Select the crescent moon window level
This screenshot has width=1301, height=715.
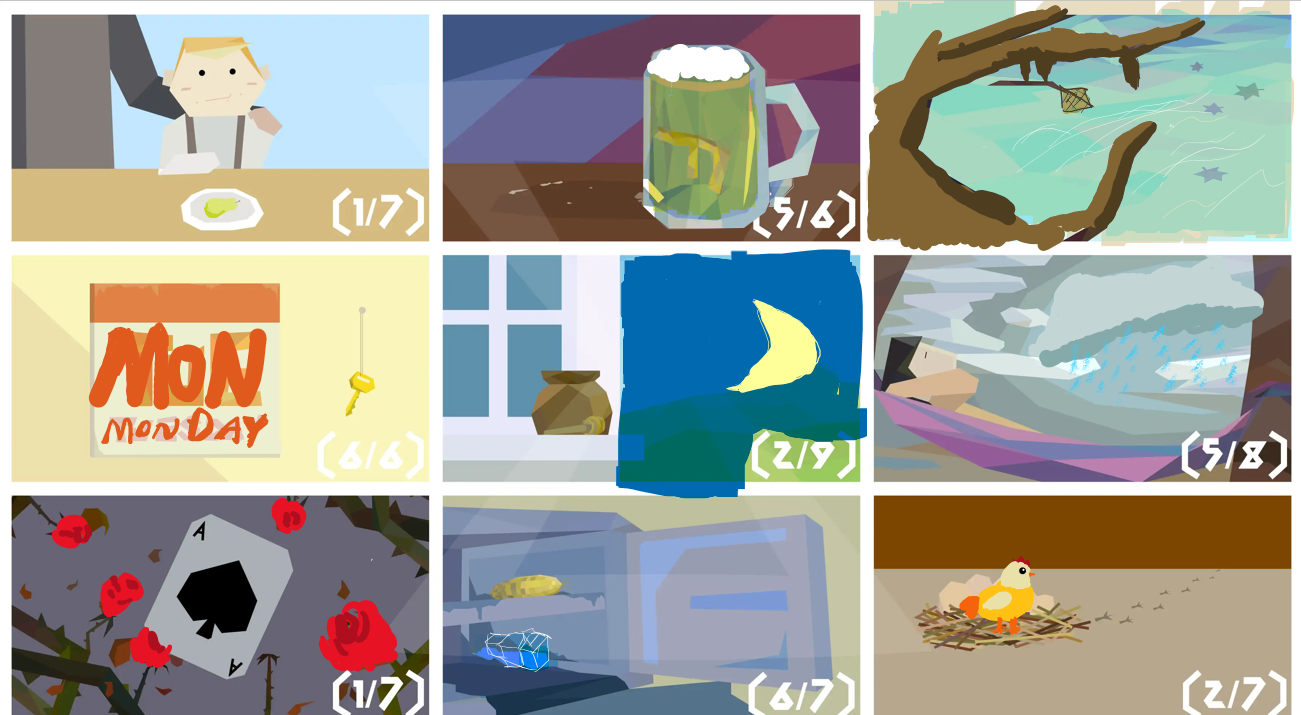click(x=650, y=368)
